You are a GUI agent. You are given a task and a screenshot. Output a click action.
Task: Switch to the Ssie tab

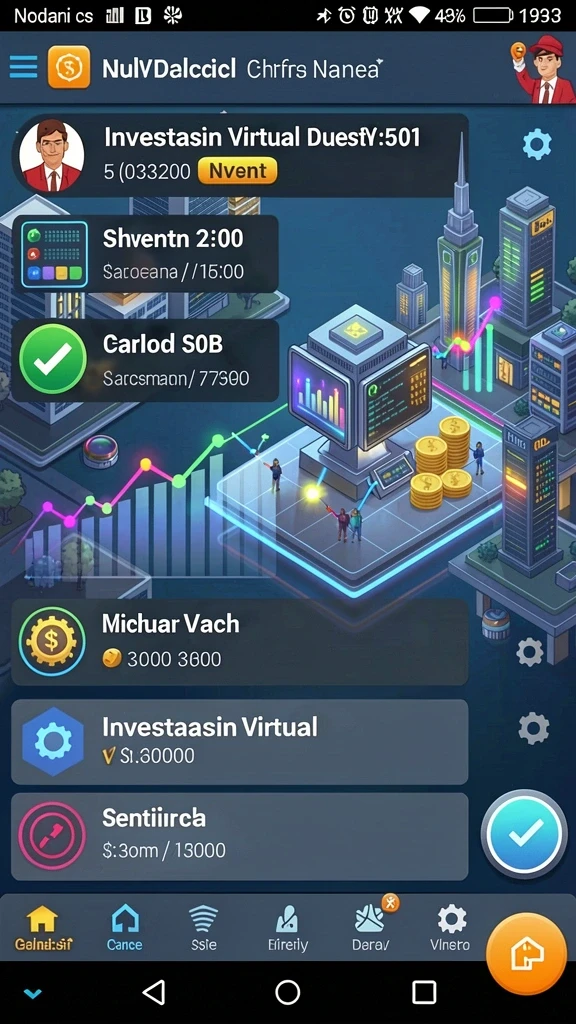(x=203, y=928)
